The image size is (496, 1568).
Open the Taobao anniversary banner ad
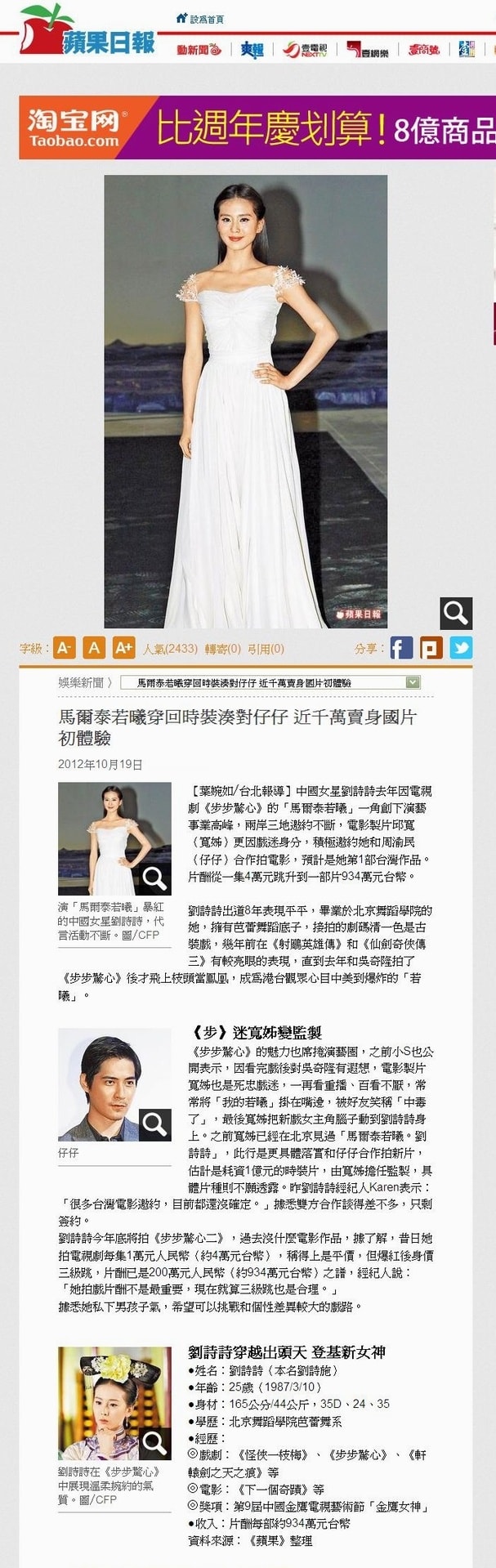257,127
